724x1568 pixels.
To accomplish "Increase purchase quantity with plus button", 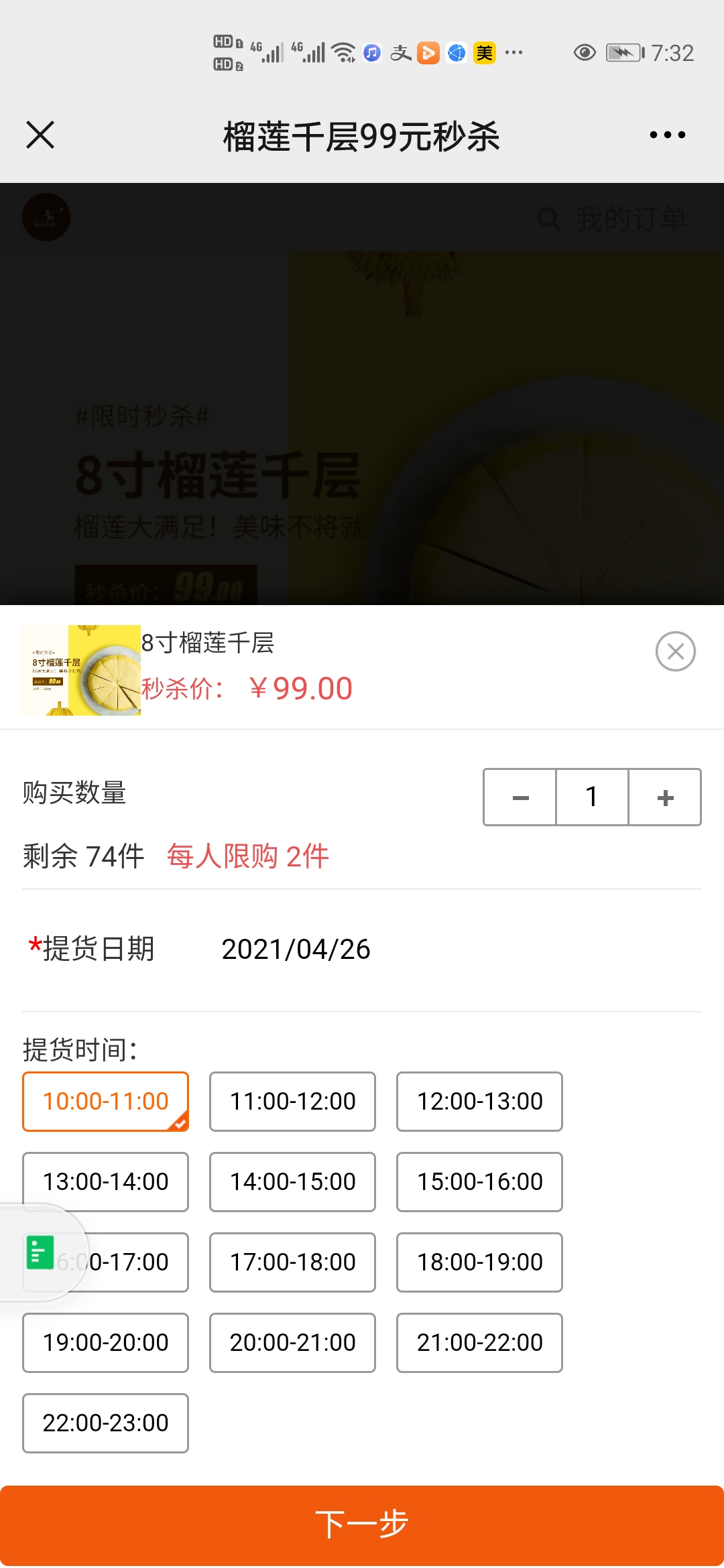I will coord(665,797).
